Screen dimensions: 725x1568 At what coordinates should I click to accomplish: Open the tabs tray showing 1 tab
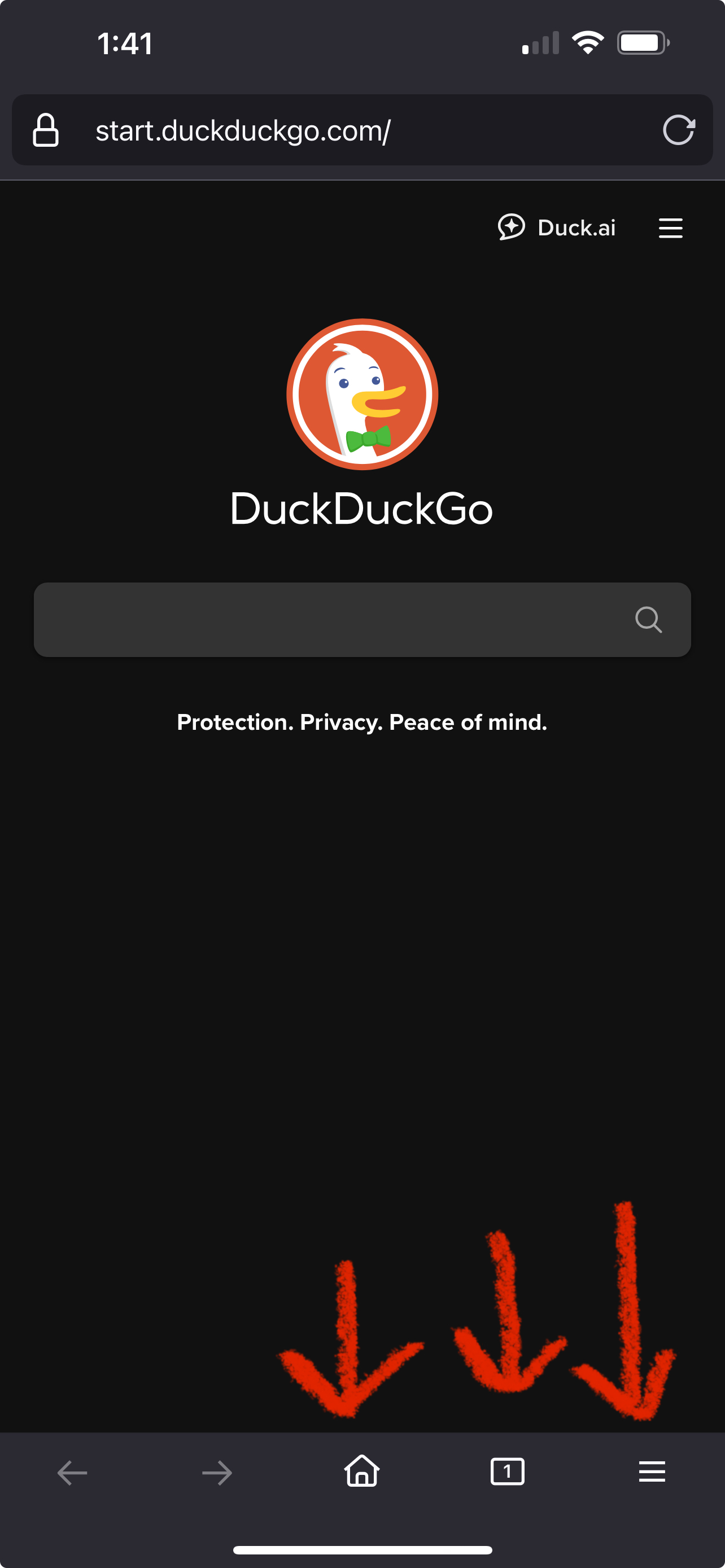[507, 1472]
